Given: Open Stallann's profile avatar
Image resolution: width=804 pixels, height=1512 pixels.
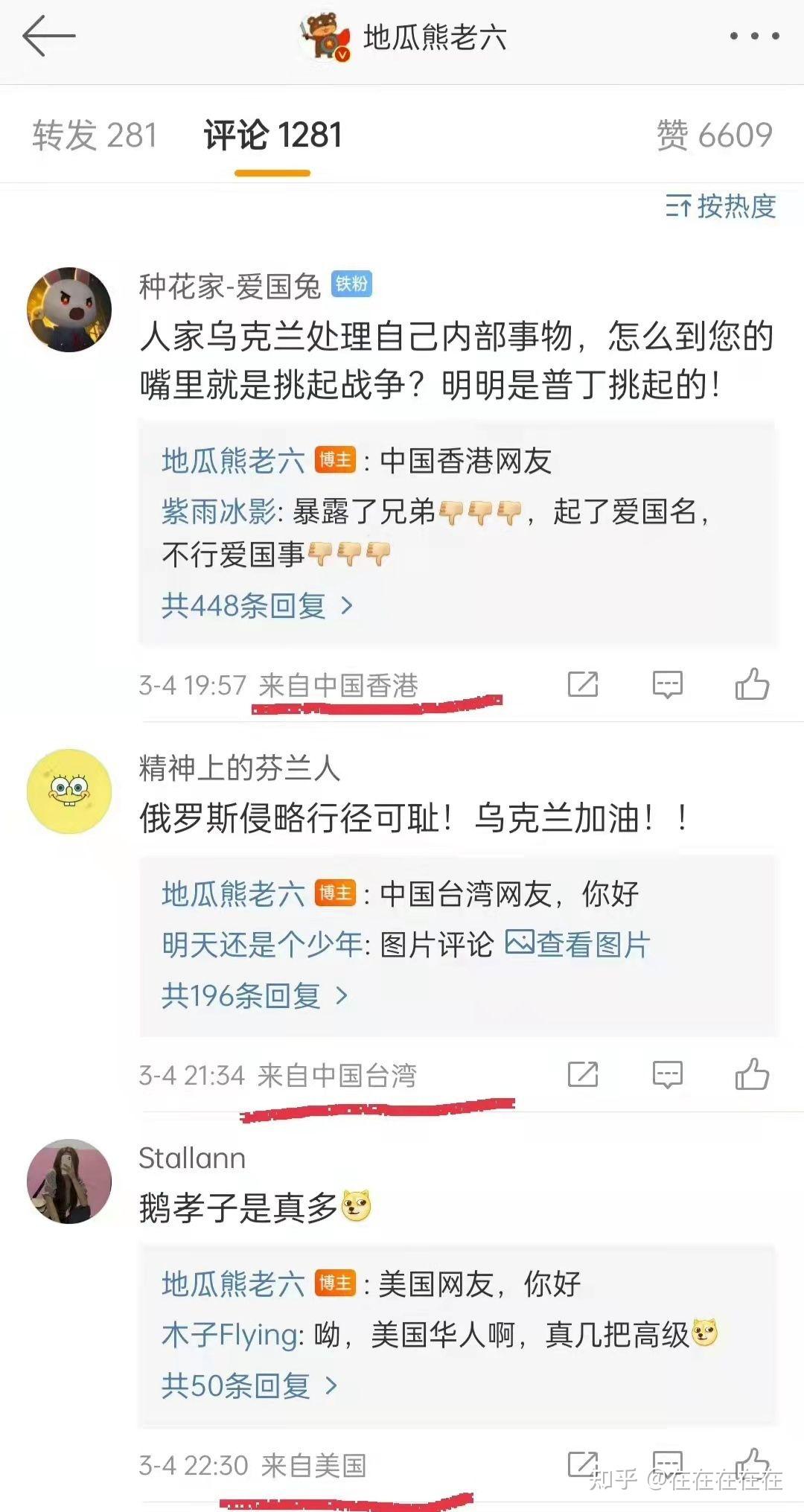Looking at the screenshot, I should tap(69, 1181).
